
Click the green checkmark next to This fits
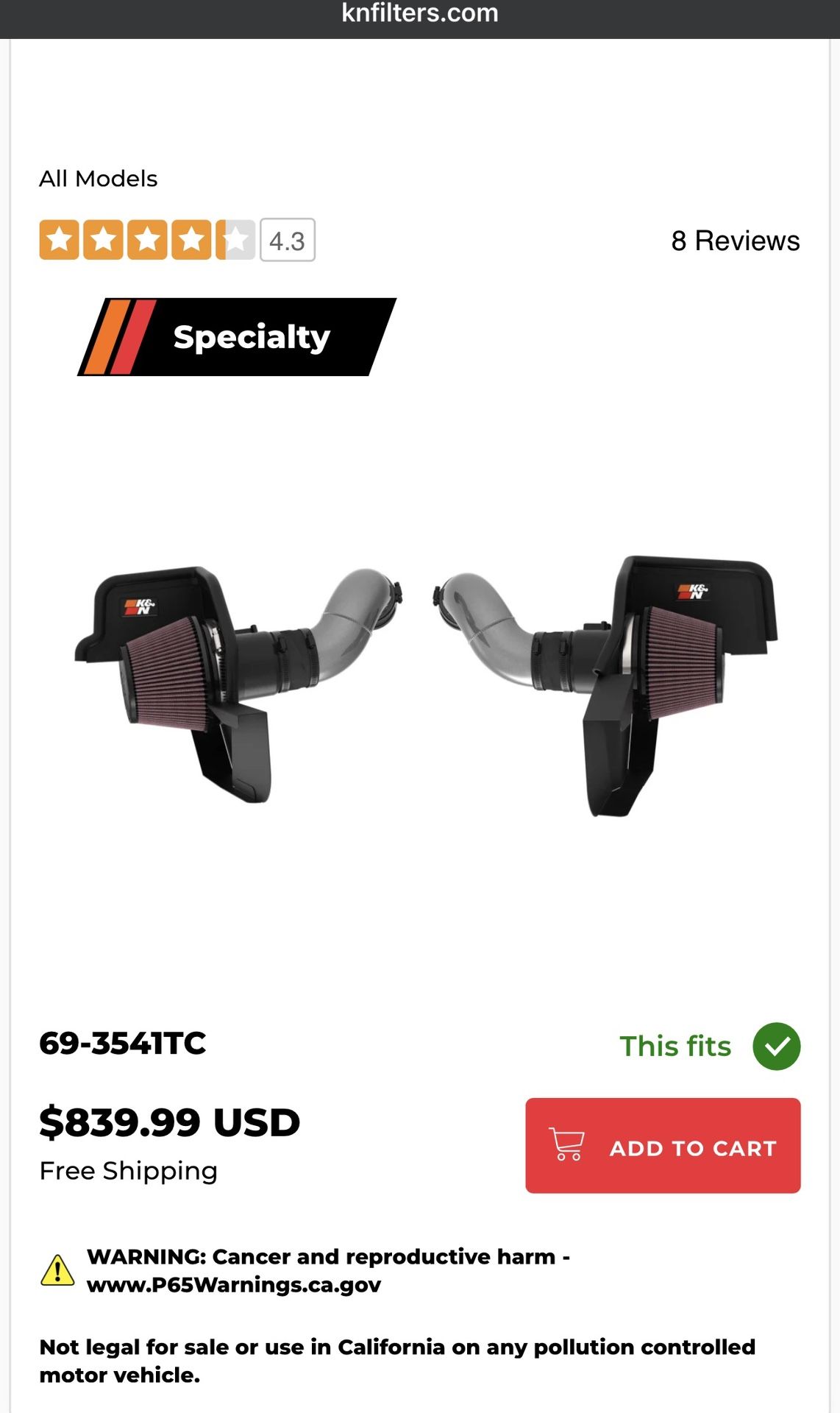(777, 1047)
